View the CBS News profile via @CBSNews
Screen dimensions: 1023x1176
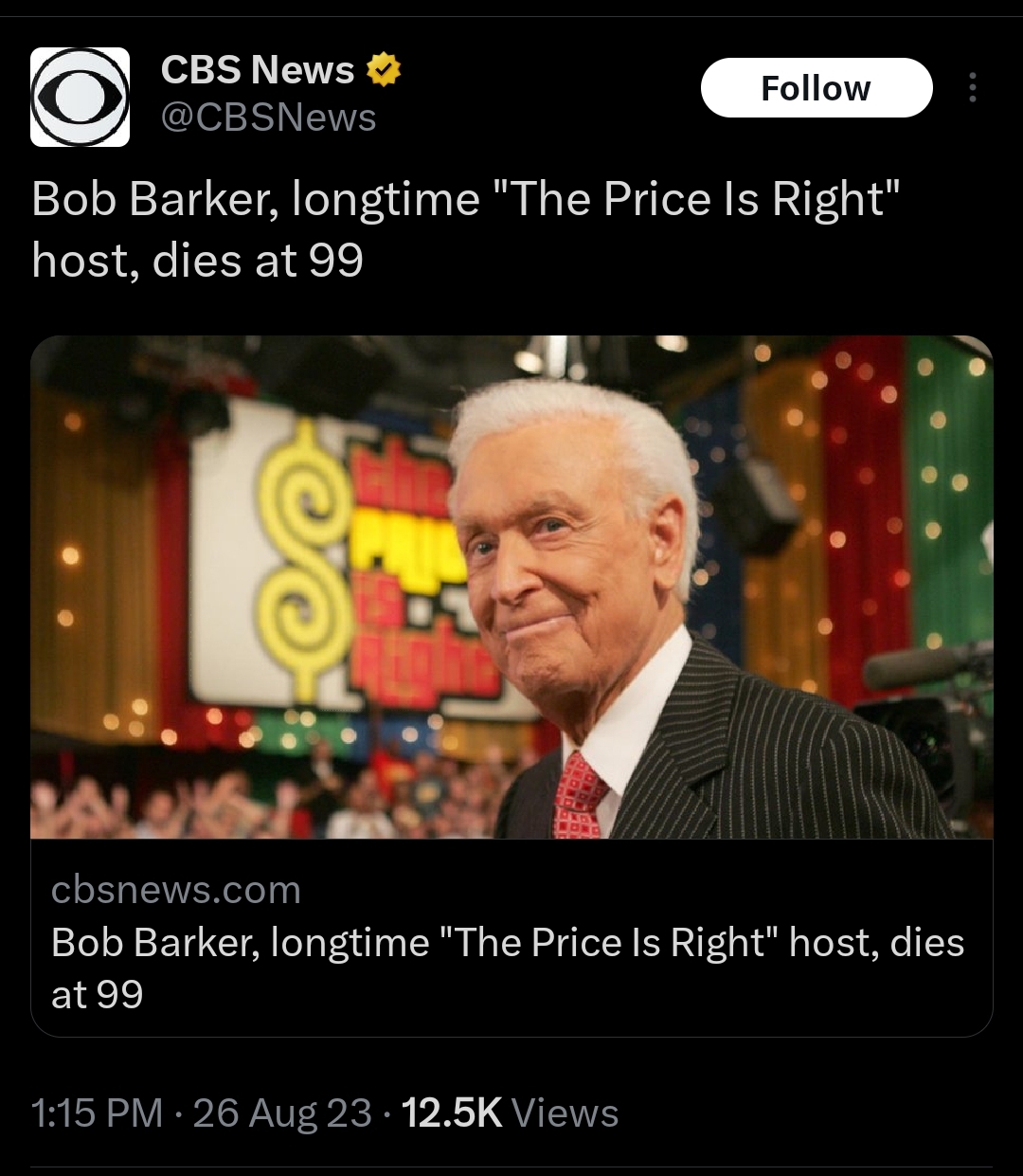(269, 118)
